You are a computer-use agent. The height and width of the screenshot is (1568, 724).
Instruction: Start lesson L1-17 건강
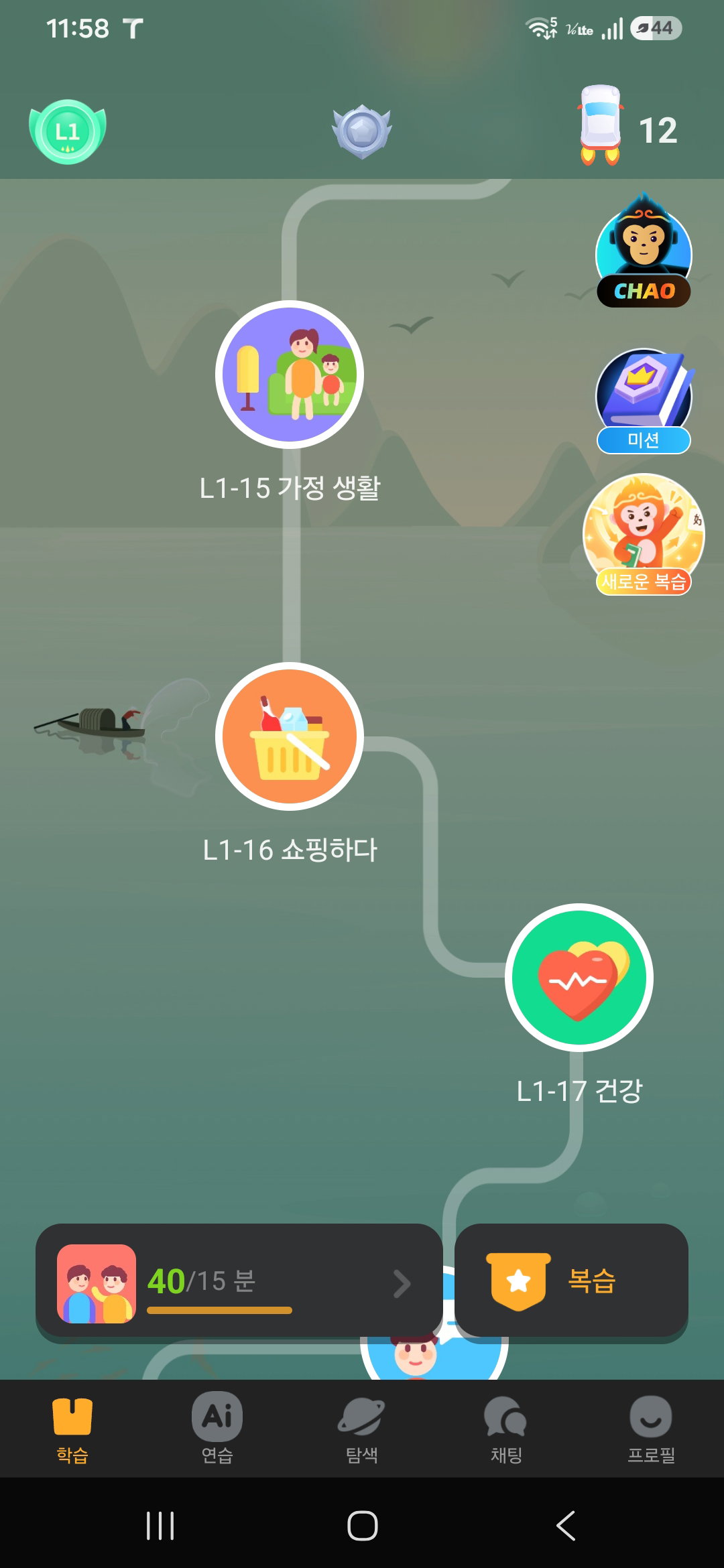point(579,978)
